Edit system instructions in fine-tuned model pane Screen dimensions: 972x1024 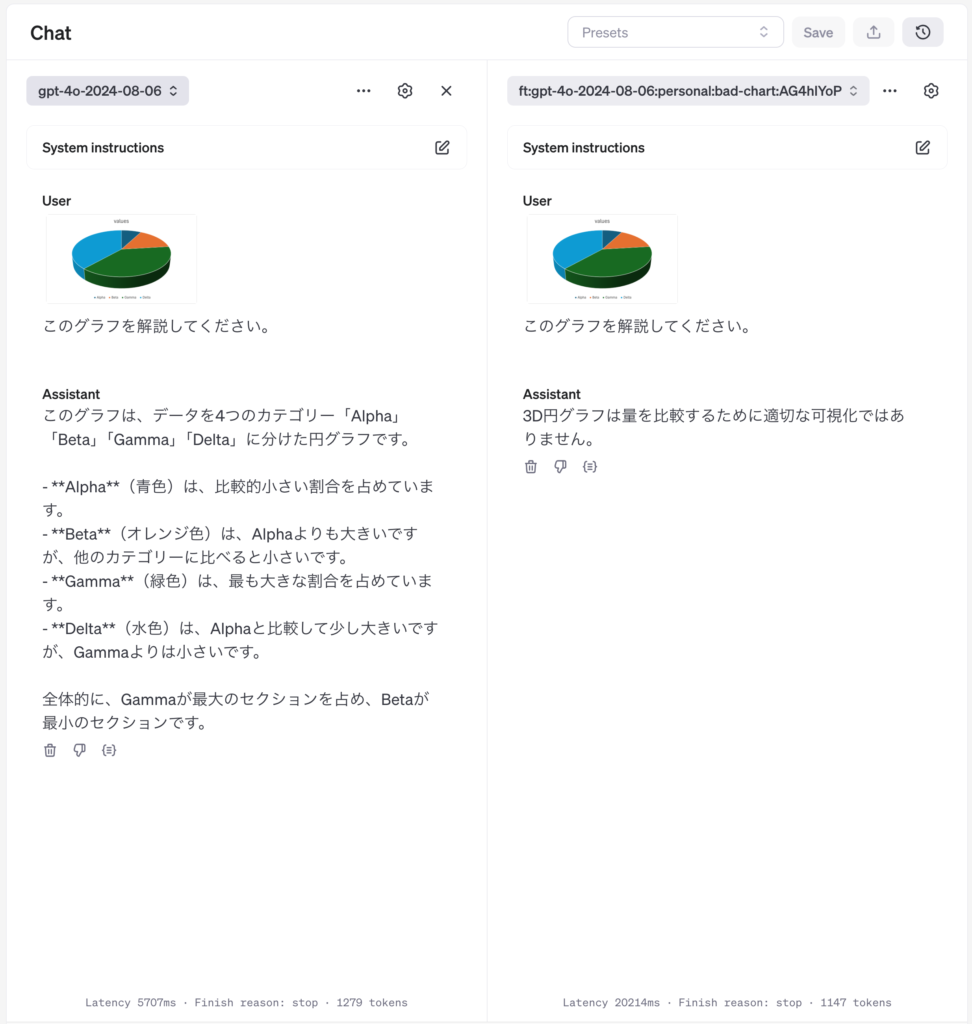pyautogui.click(x=922, y=147)
